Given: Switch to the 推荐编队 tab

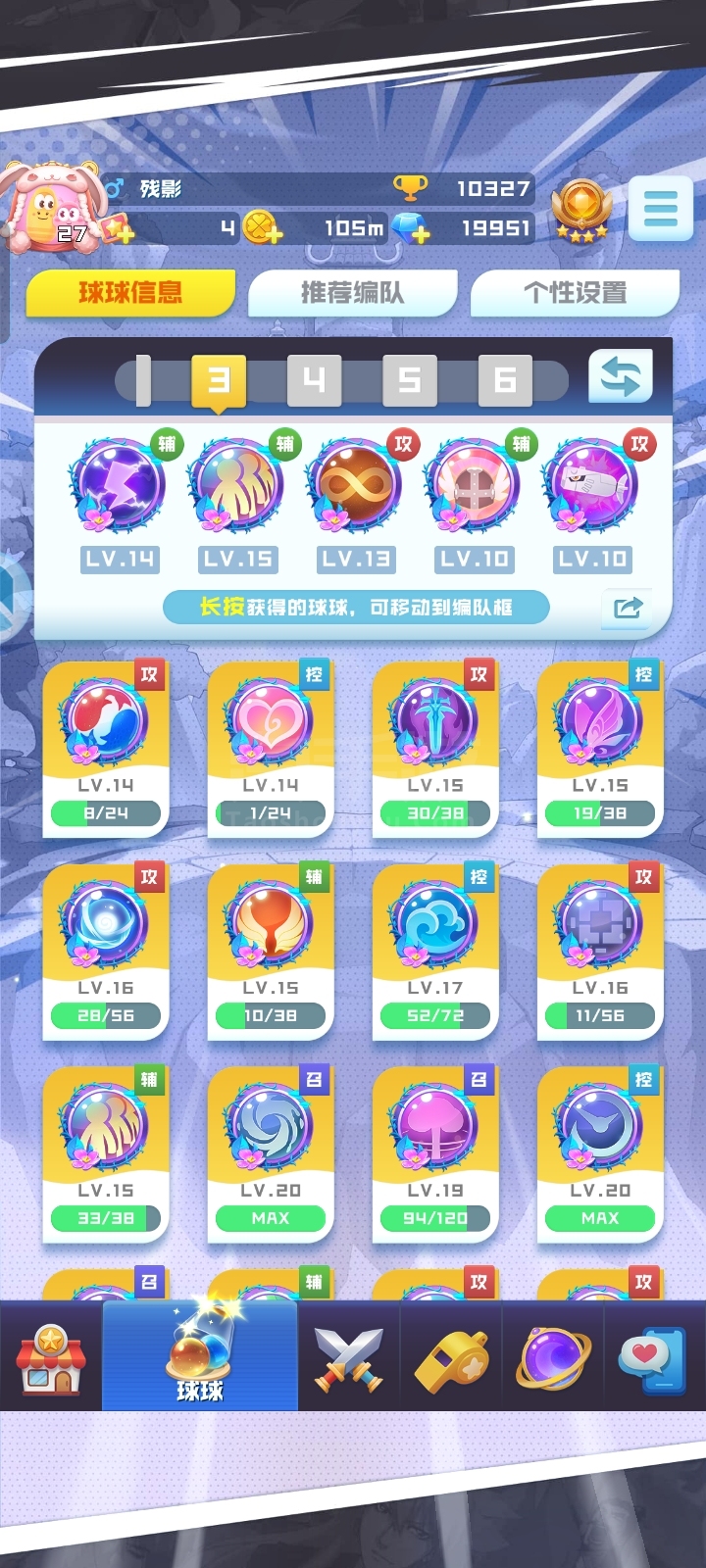Looking at the screenshot, I should coord(352,293).
